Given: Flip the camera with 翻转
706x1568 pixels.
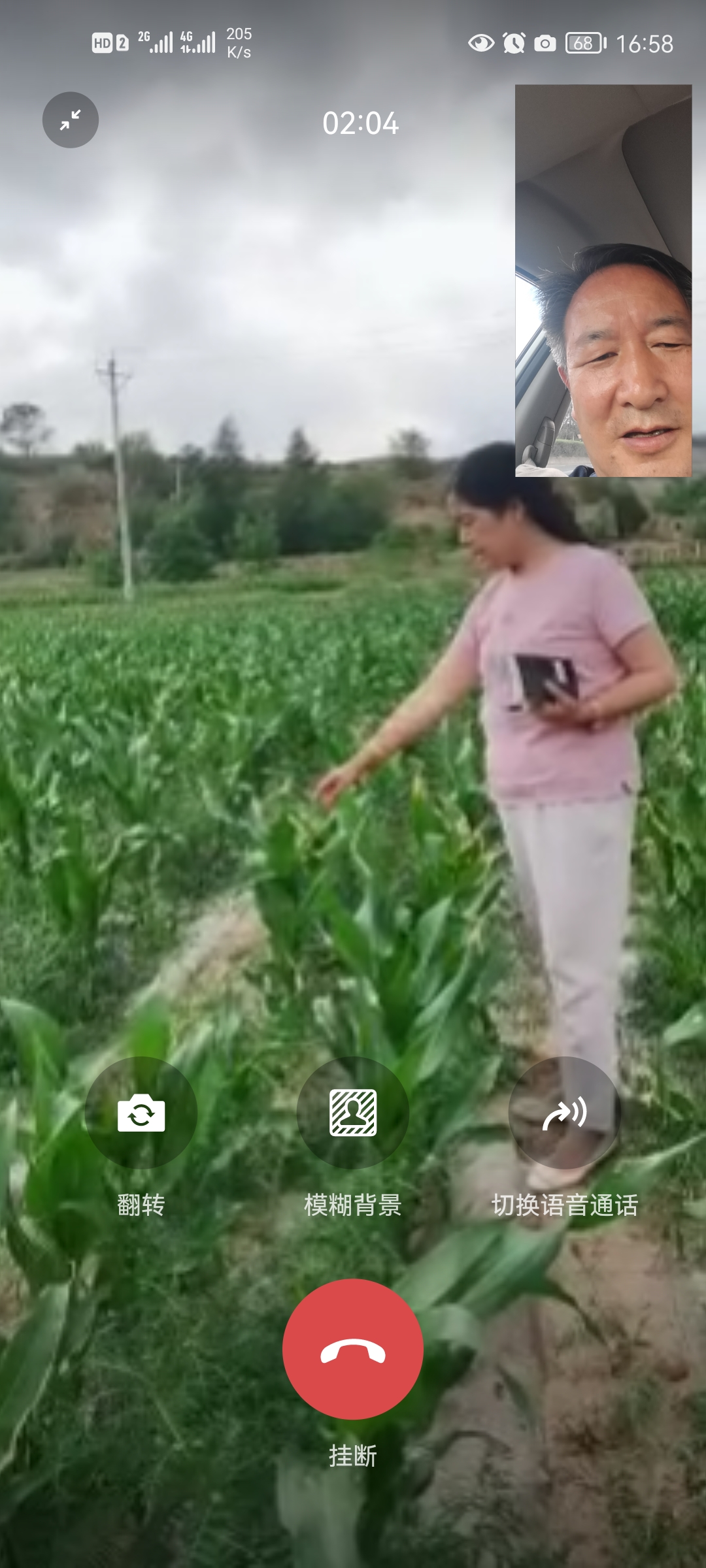Looking at the screenshot, I should pos(141,1112).
